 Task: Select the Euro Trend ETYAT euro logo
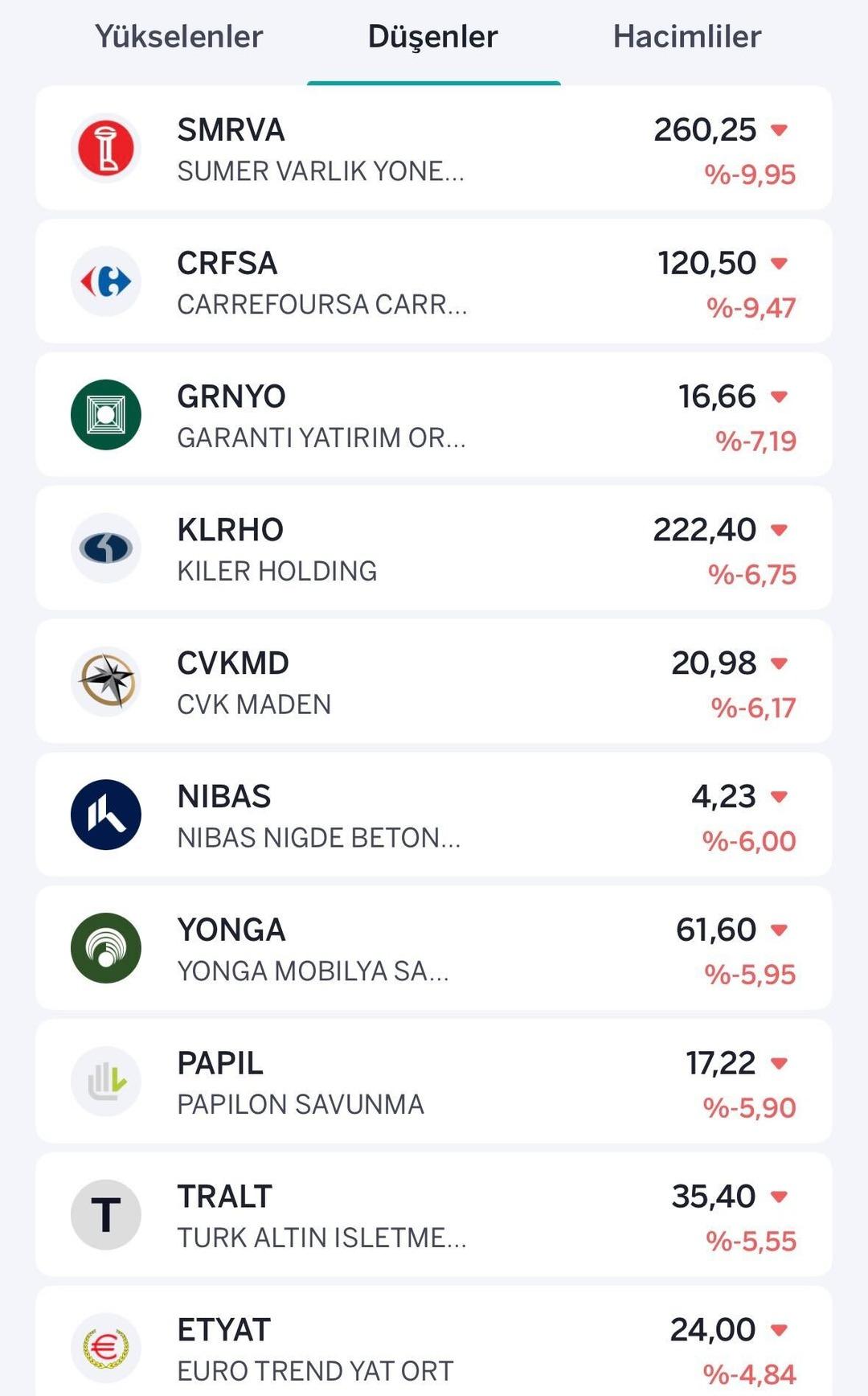pyautogui.click(x=106, y=1349)
